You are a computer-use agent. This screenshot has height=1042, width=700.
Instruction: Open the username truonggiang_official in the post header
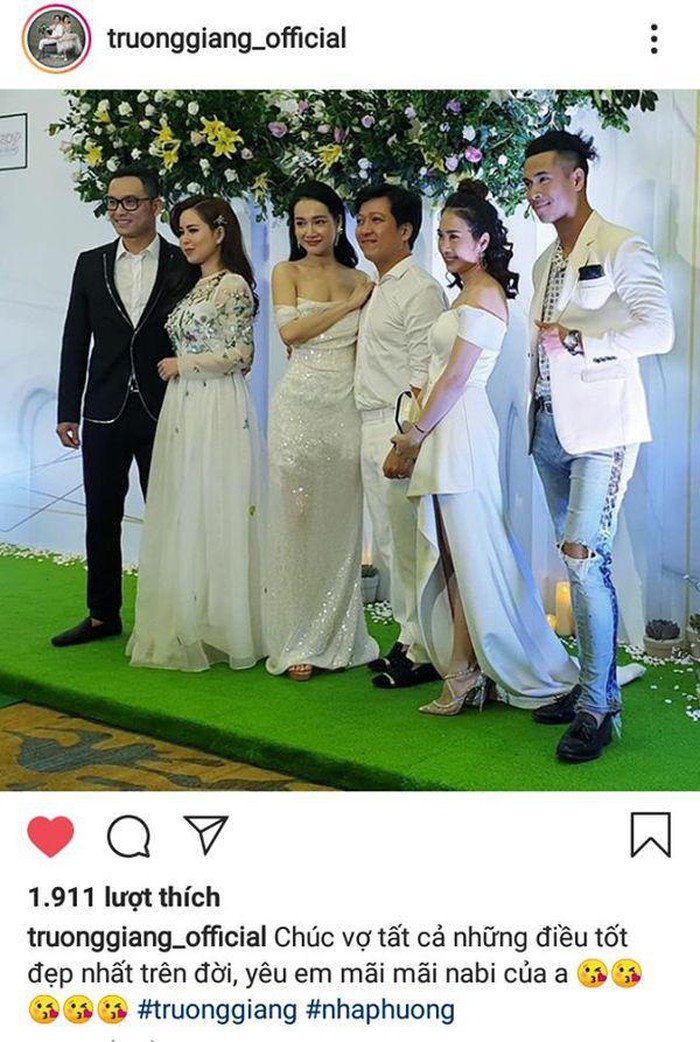click(x=227, y=39)
